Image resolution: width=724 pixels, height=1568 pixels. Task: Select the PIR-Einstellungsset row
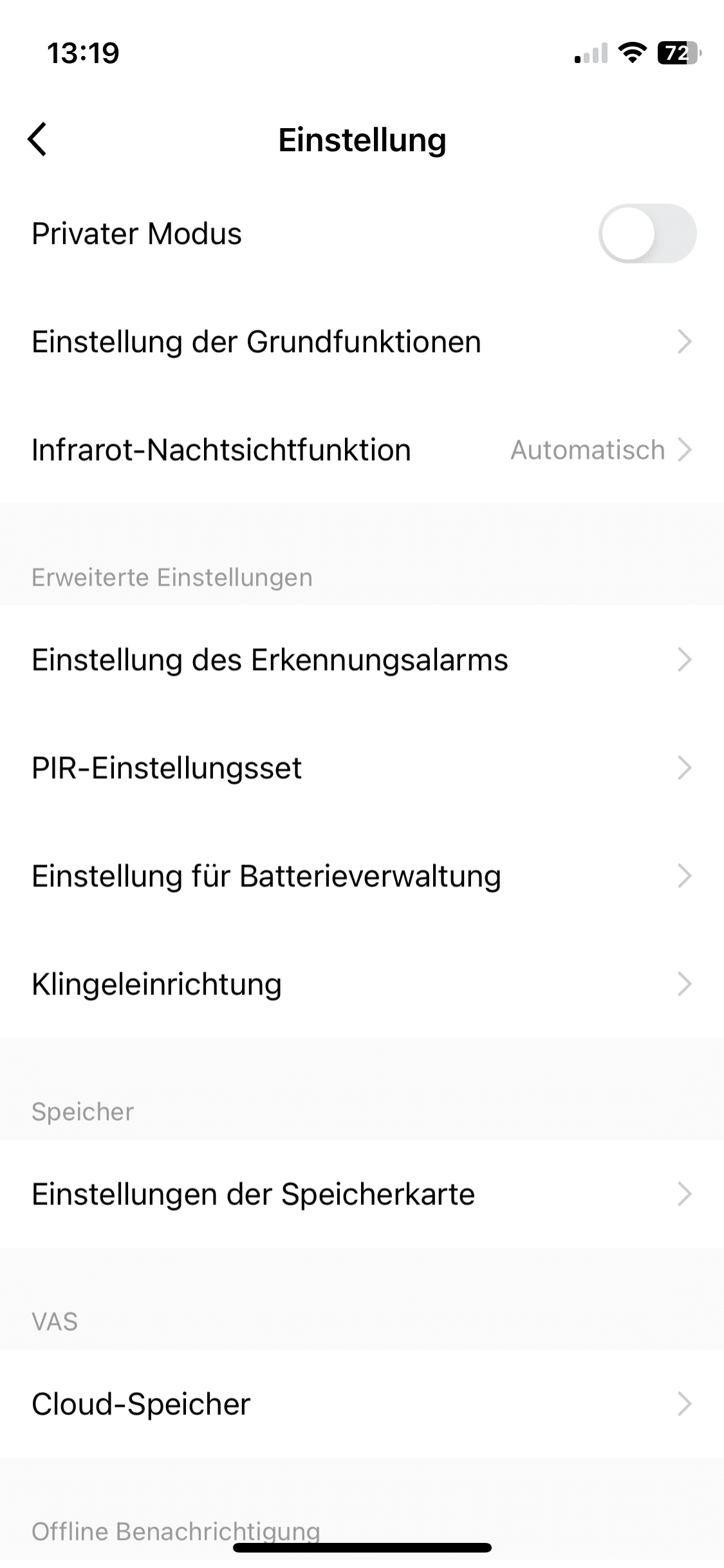tap(362, 768)
